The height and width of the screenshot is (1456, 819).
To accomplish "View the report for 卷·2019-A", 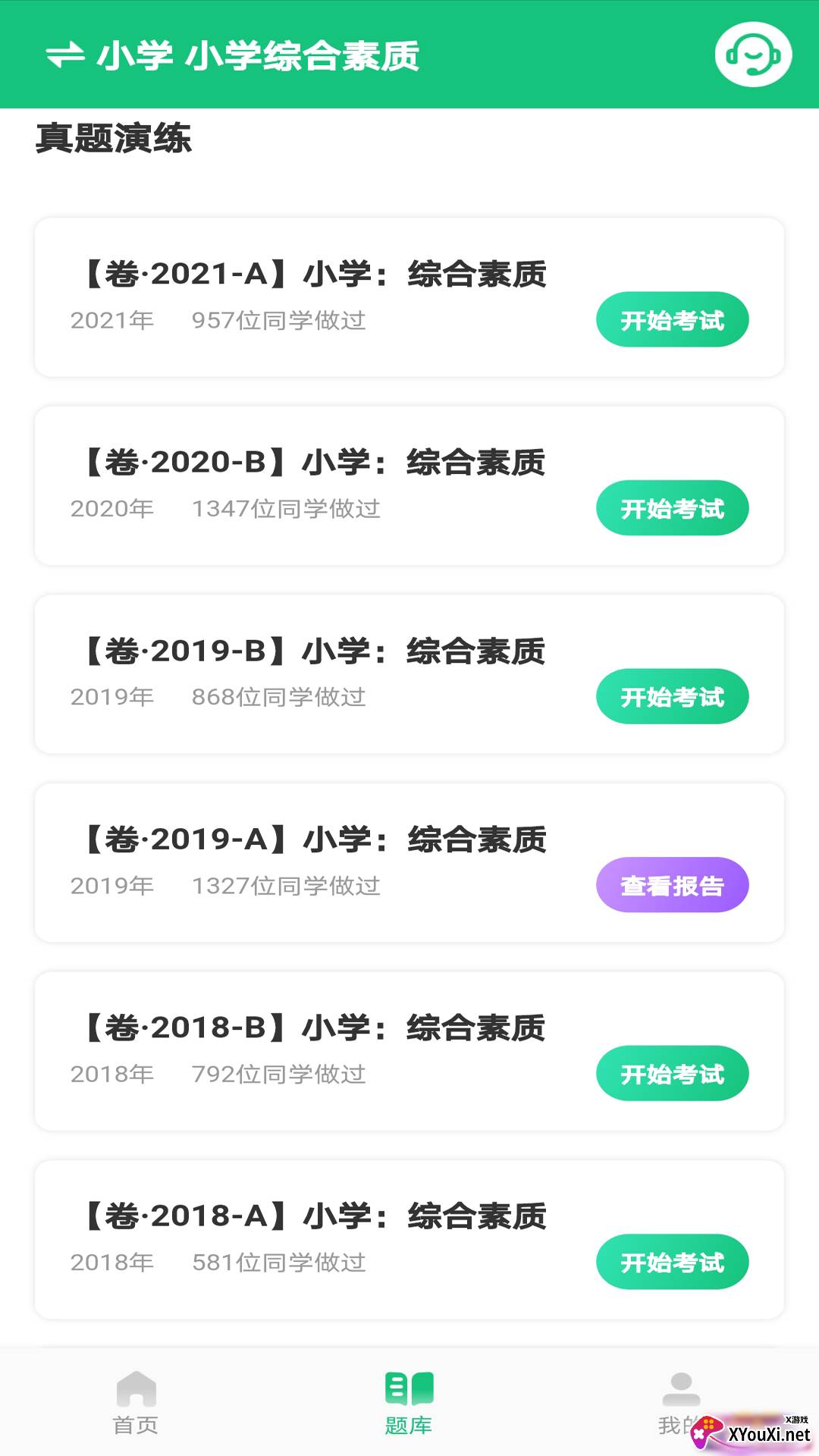I will [672, 885].
